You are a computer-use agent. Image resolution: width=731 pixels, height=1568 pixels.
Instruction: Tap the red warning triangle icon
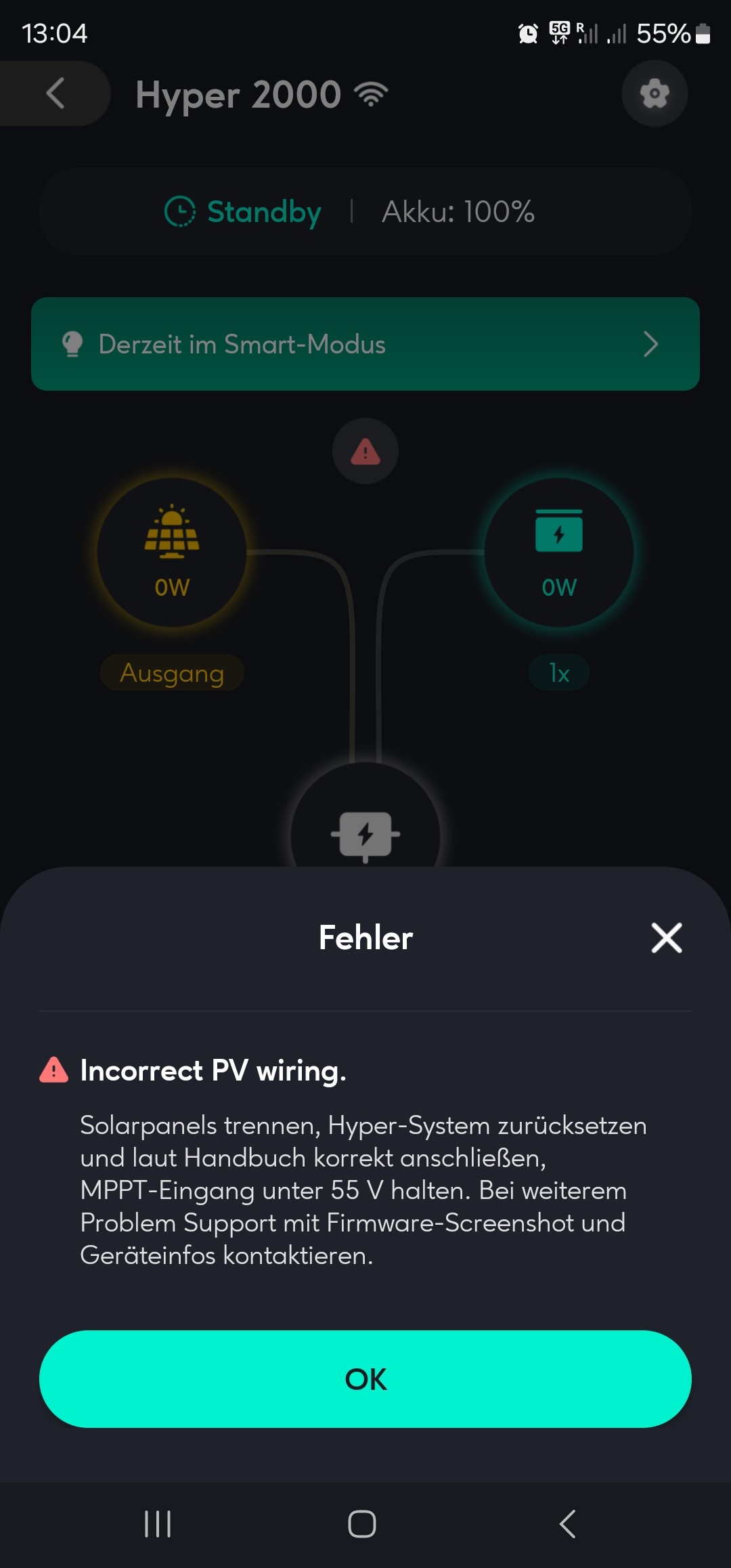(365, 451)
